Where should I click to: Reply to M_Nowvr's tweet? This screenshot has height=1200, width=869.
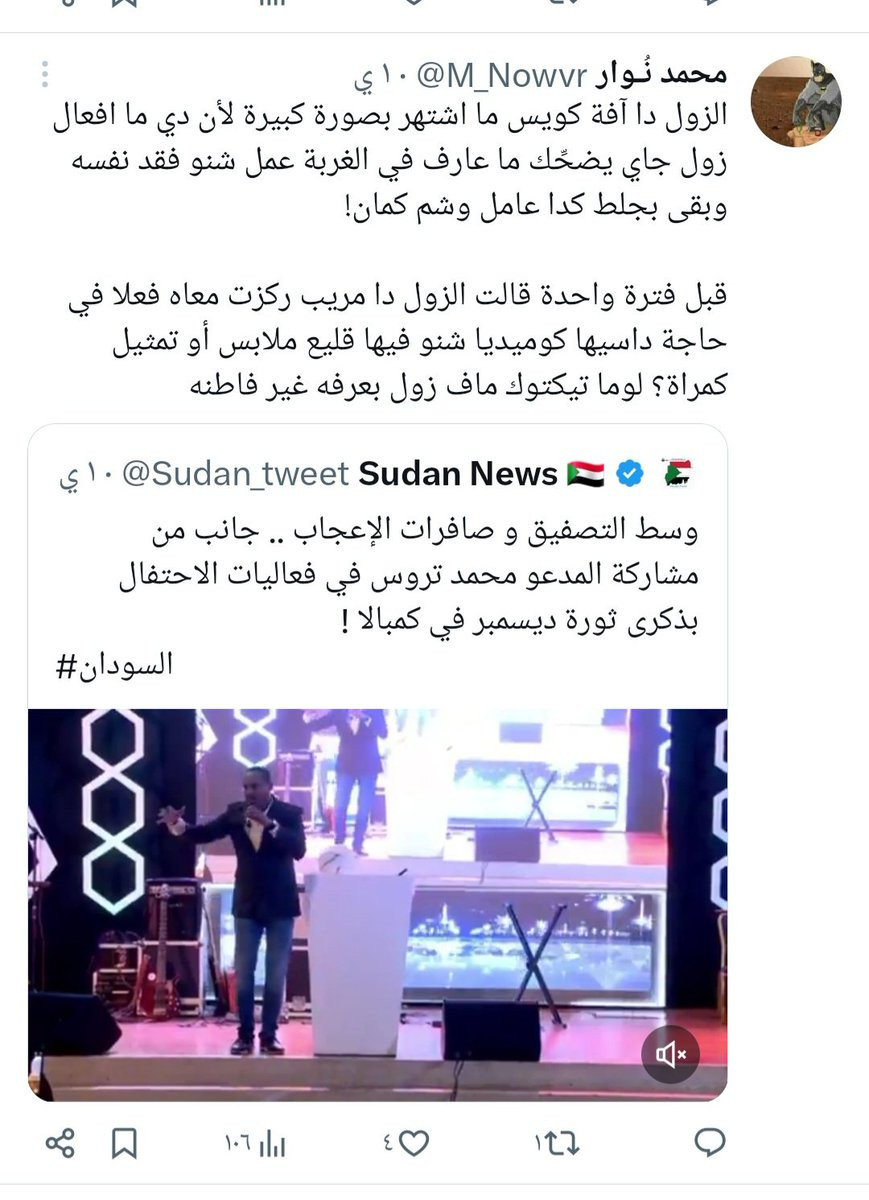709,1142
